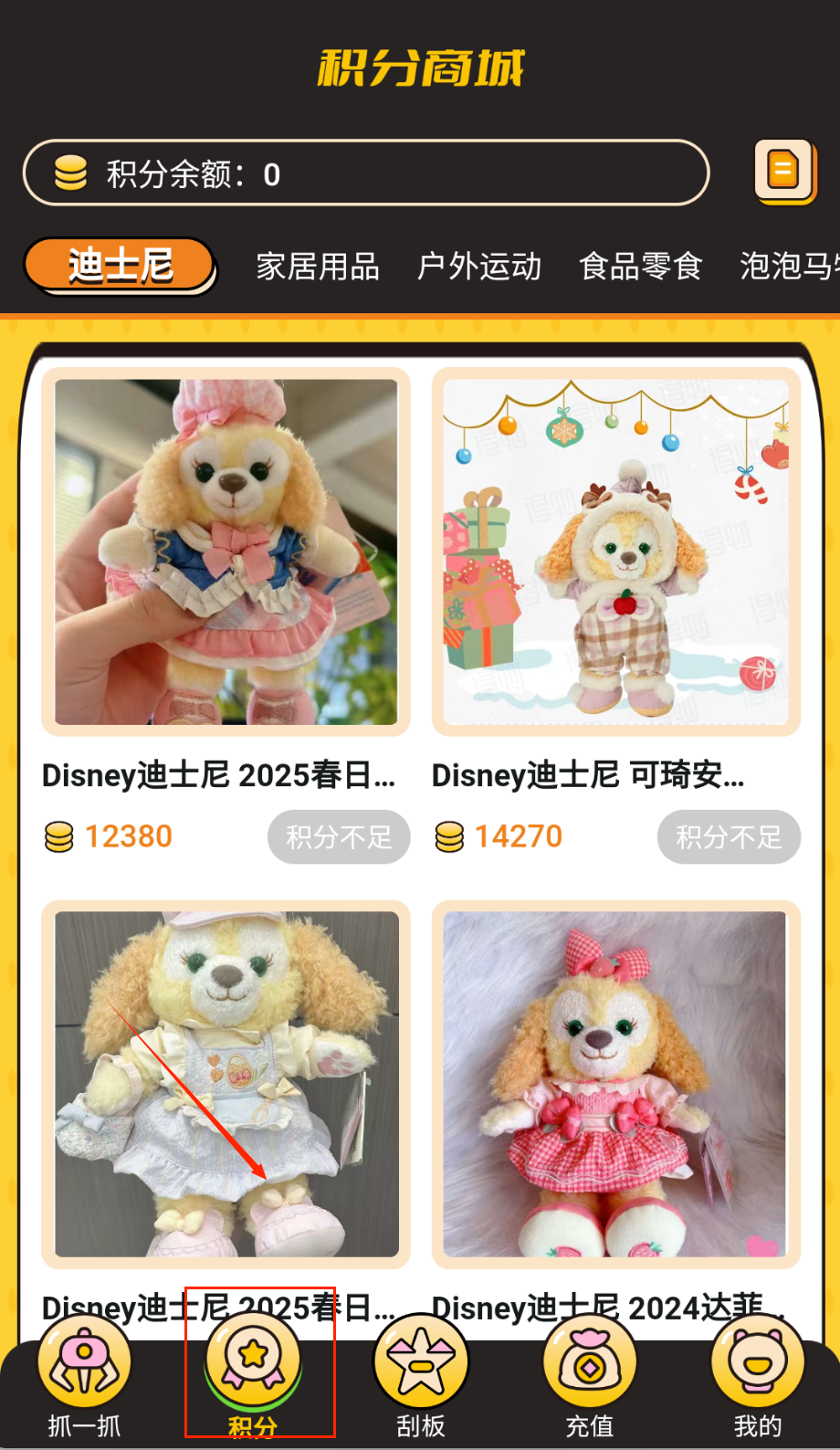The height and width of the screenshot is (1450, 840).
Task: Open the 12380-point Disney 2025春日 plush
Action: (226, 552)
